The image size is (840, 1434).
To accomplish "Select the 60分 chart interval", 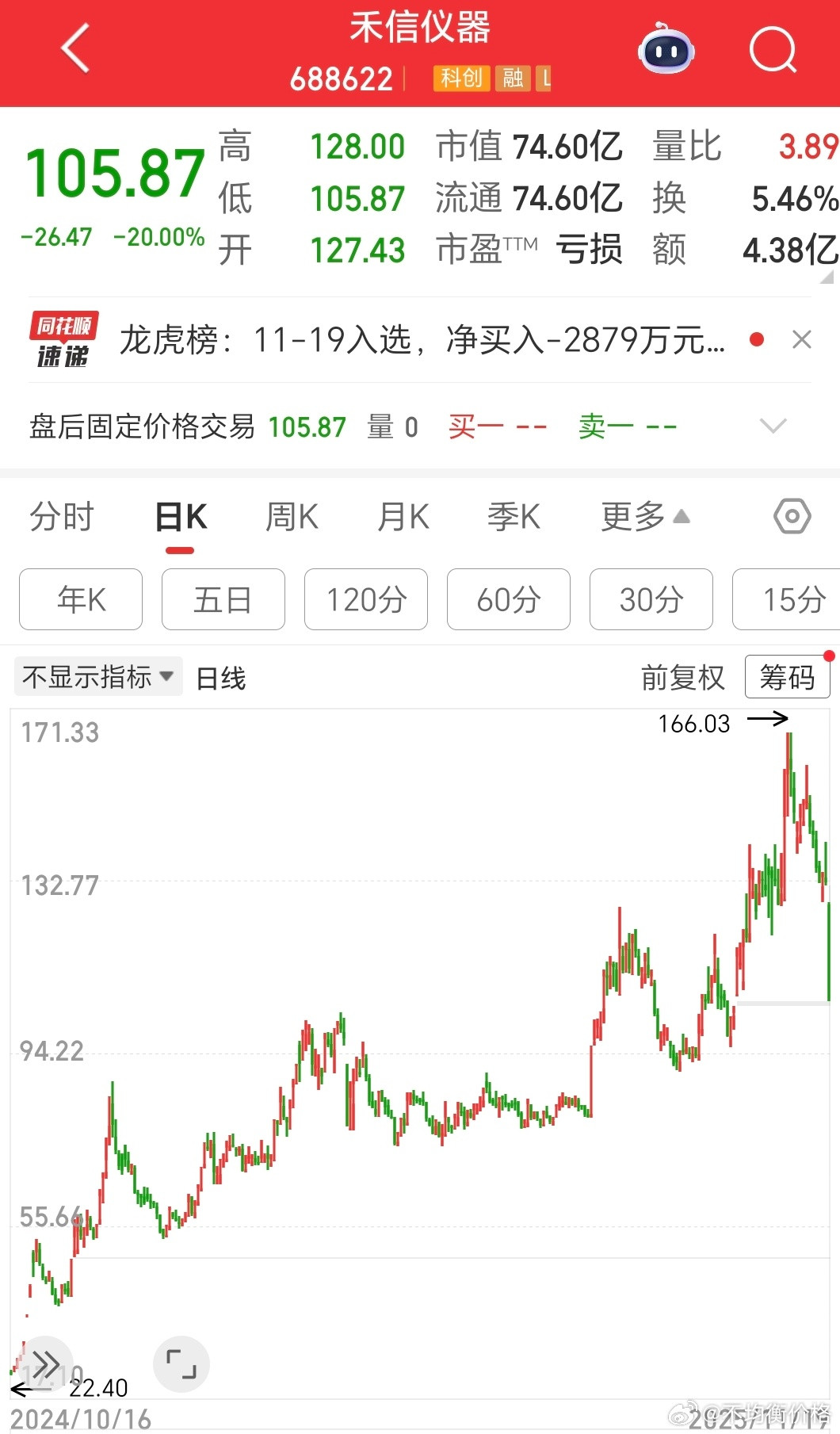I will [x=508, y=600].
